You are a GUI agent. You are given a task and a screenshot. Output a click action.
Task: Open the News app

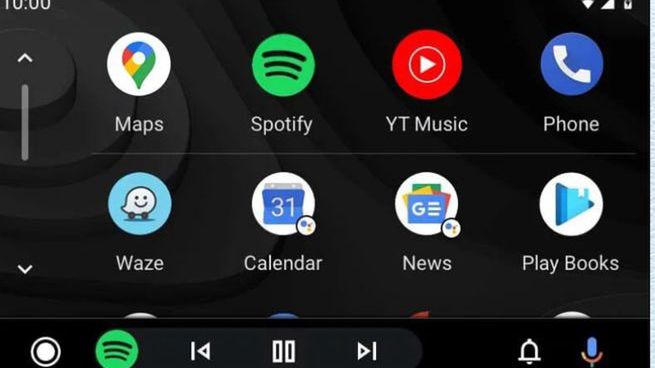[x=427, y=205]
